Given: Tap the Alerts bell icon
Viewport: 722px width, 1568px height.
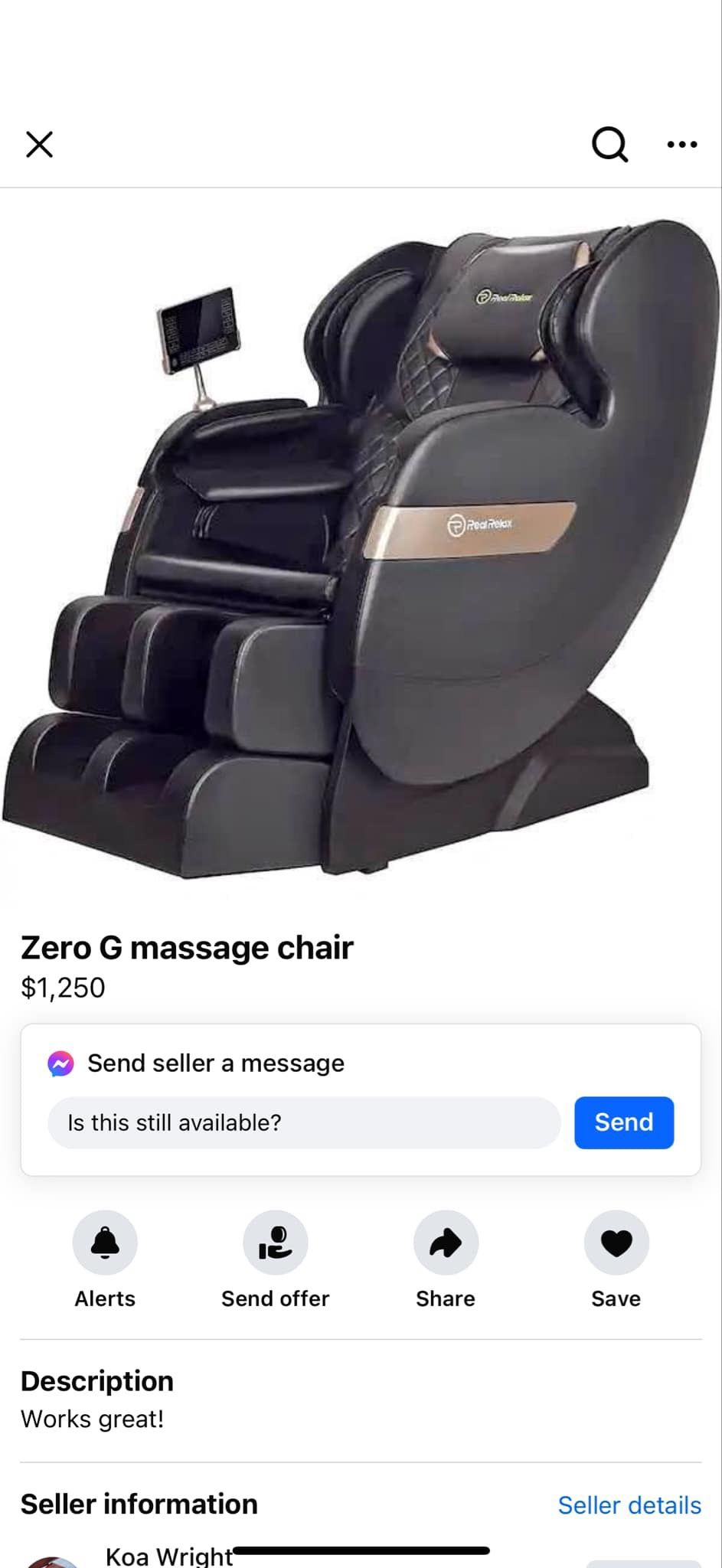Looking at the screenshot, I should (105, 1242).
